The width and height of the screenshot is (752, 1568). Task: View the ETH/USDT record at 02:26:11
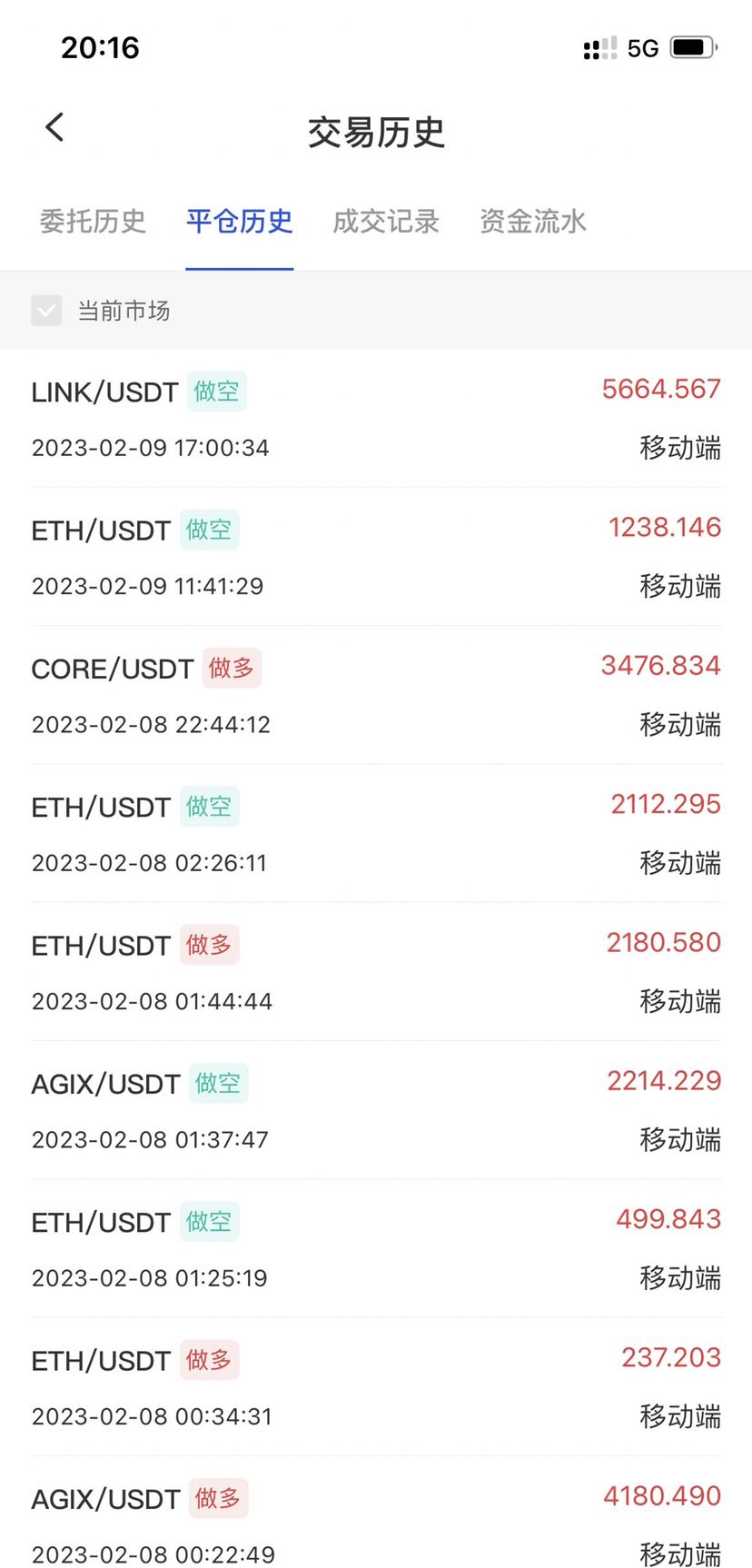coord(376,833)
